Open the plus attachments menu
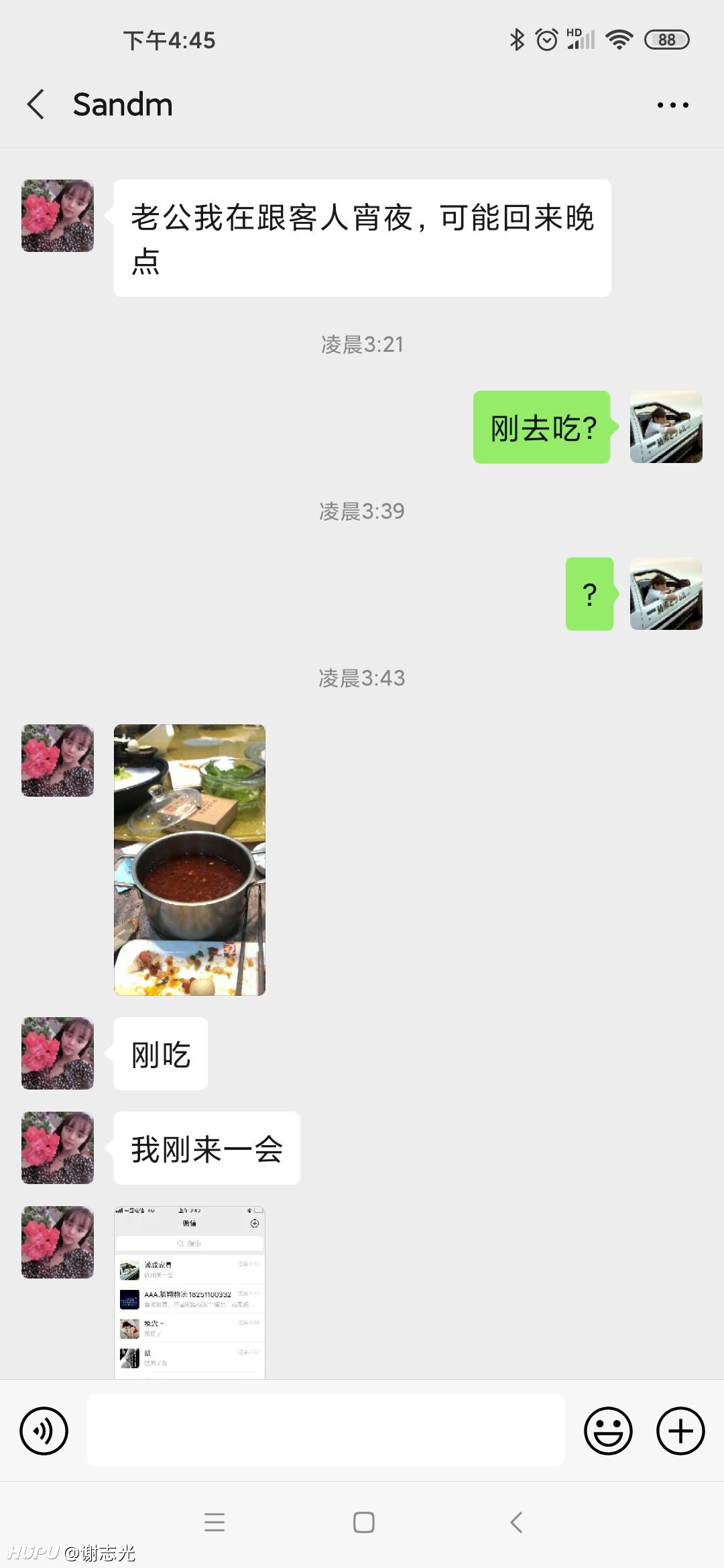 [x=680, y=1431]
